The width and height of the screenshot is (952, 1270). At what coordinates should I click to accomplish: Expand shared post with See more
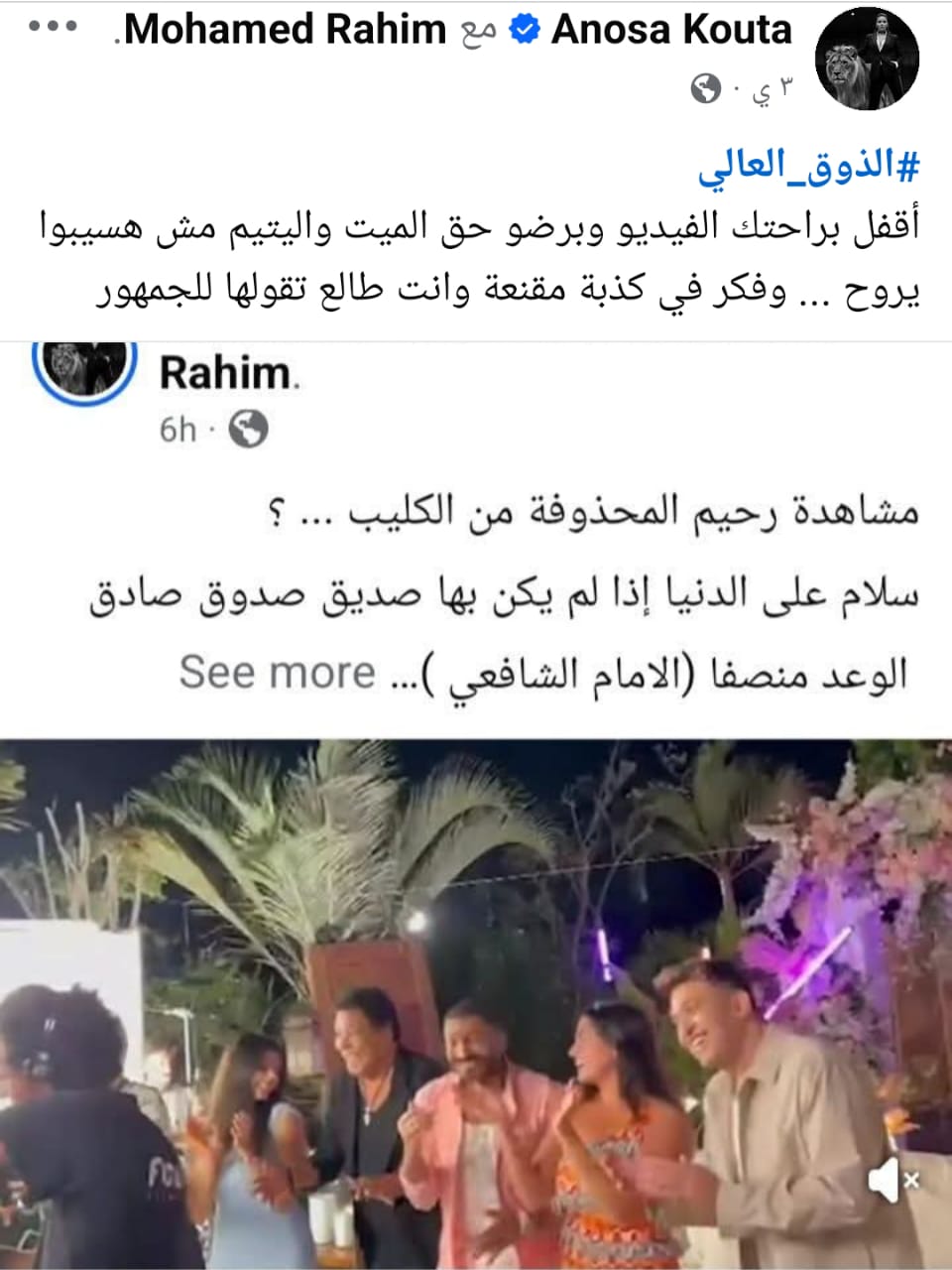[x=278, y=673]
